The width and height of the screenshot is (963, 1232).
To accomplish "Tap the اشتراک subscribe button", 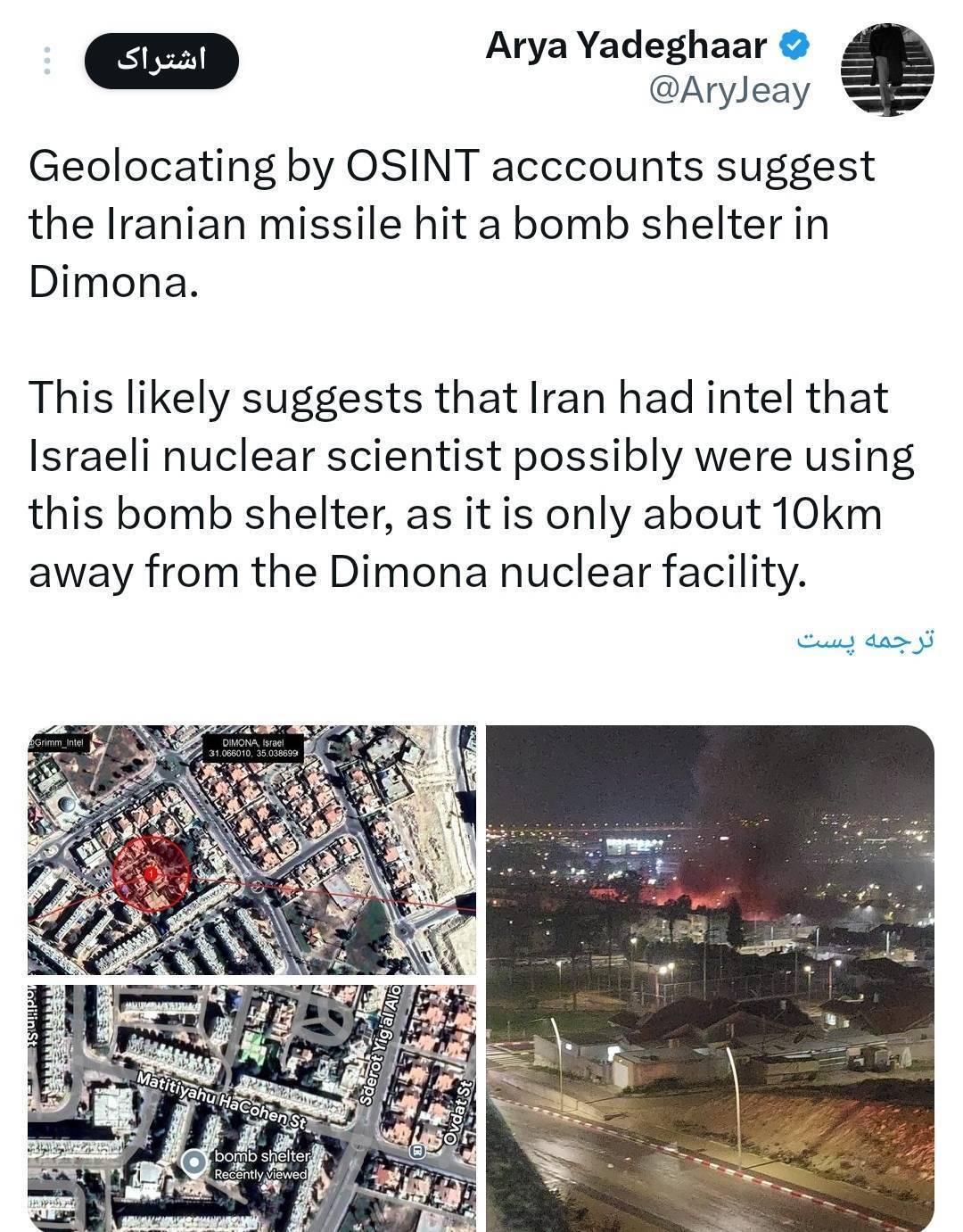I will 161,61.
